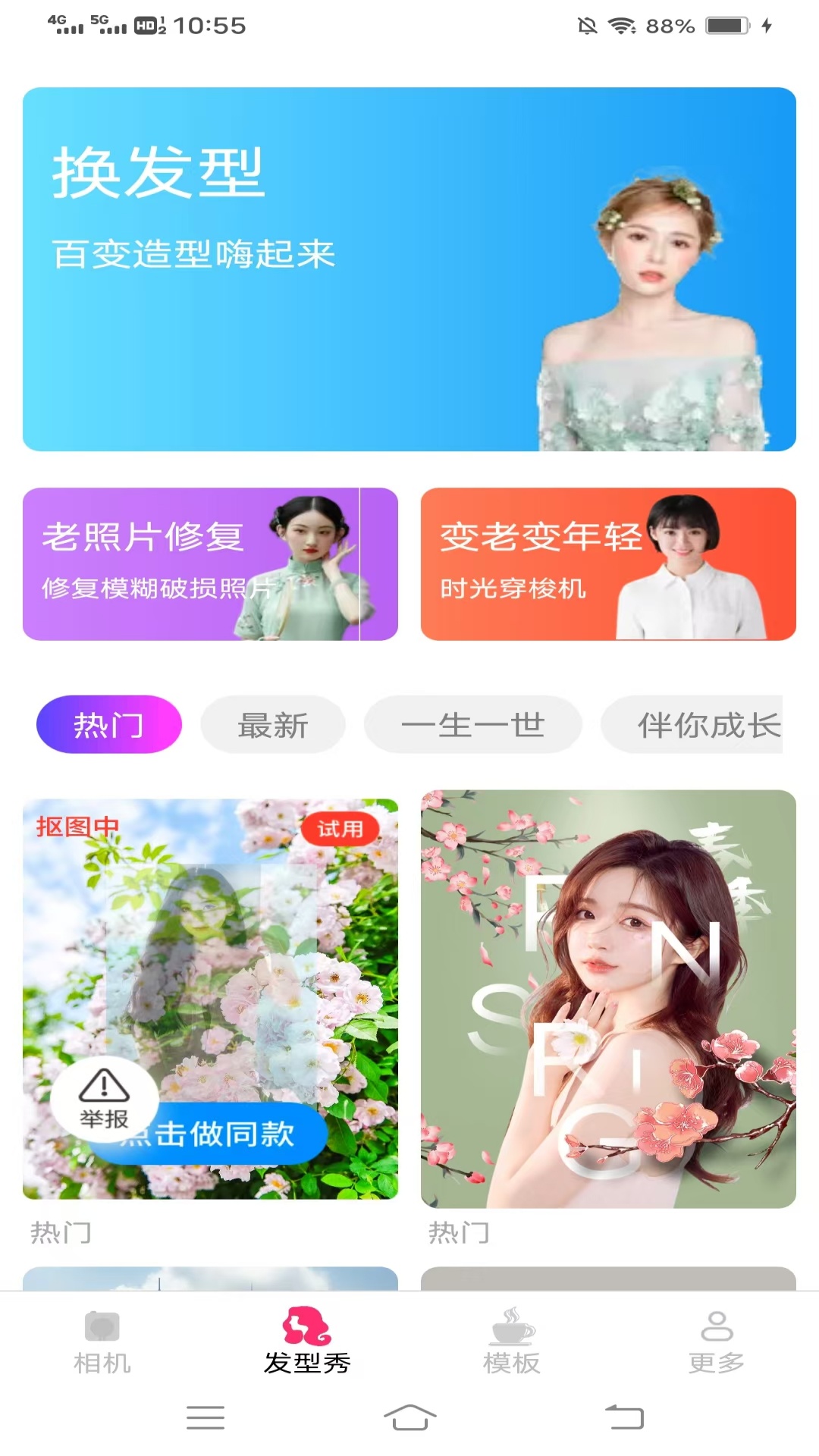Go to the 更多 tab

717,1342
